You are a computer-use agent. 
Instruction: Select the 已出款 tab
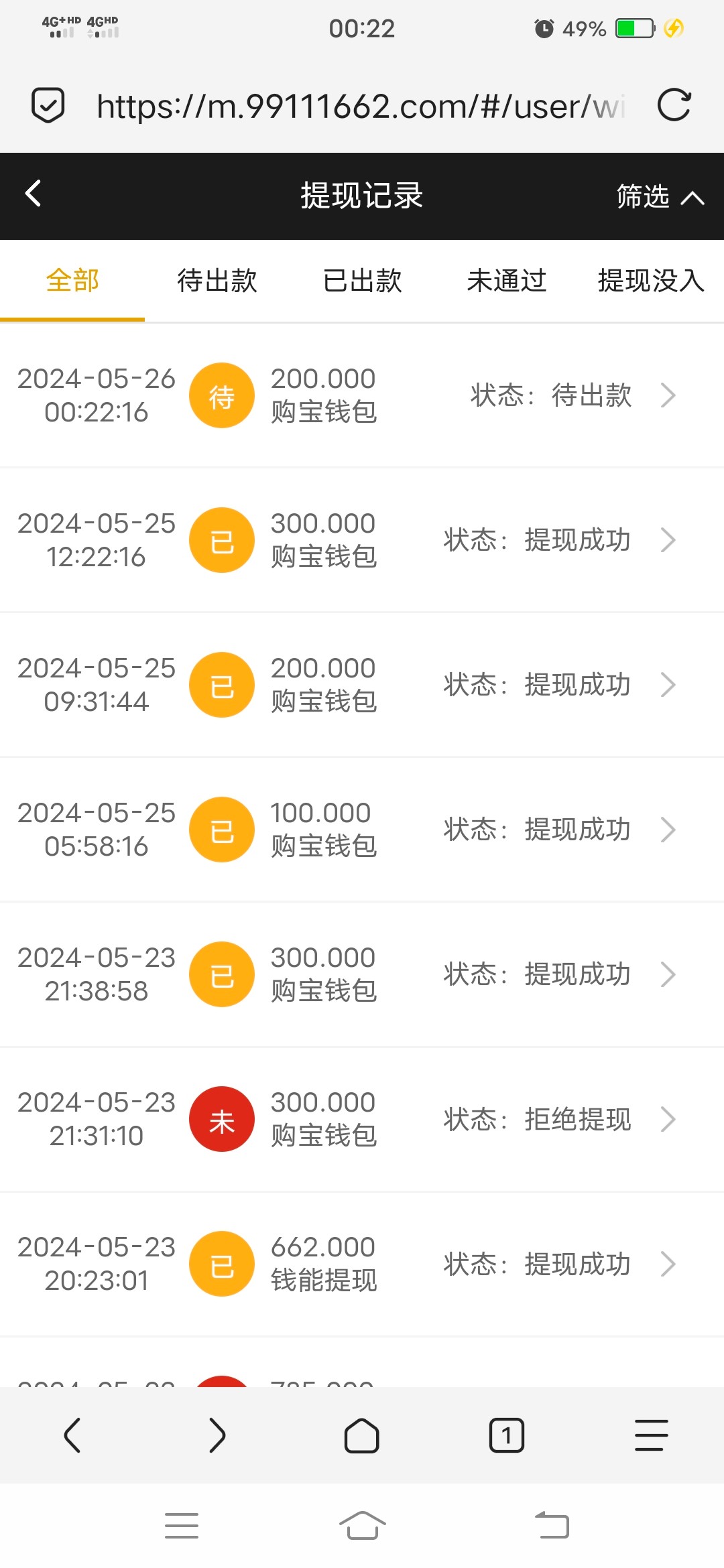pos(362,281)
